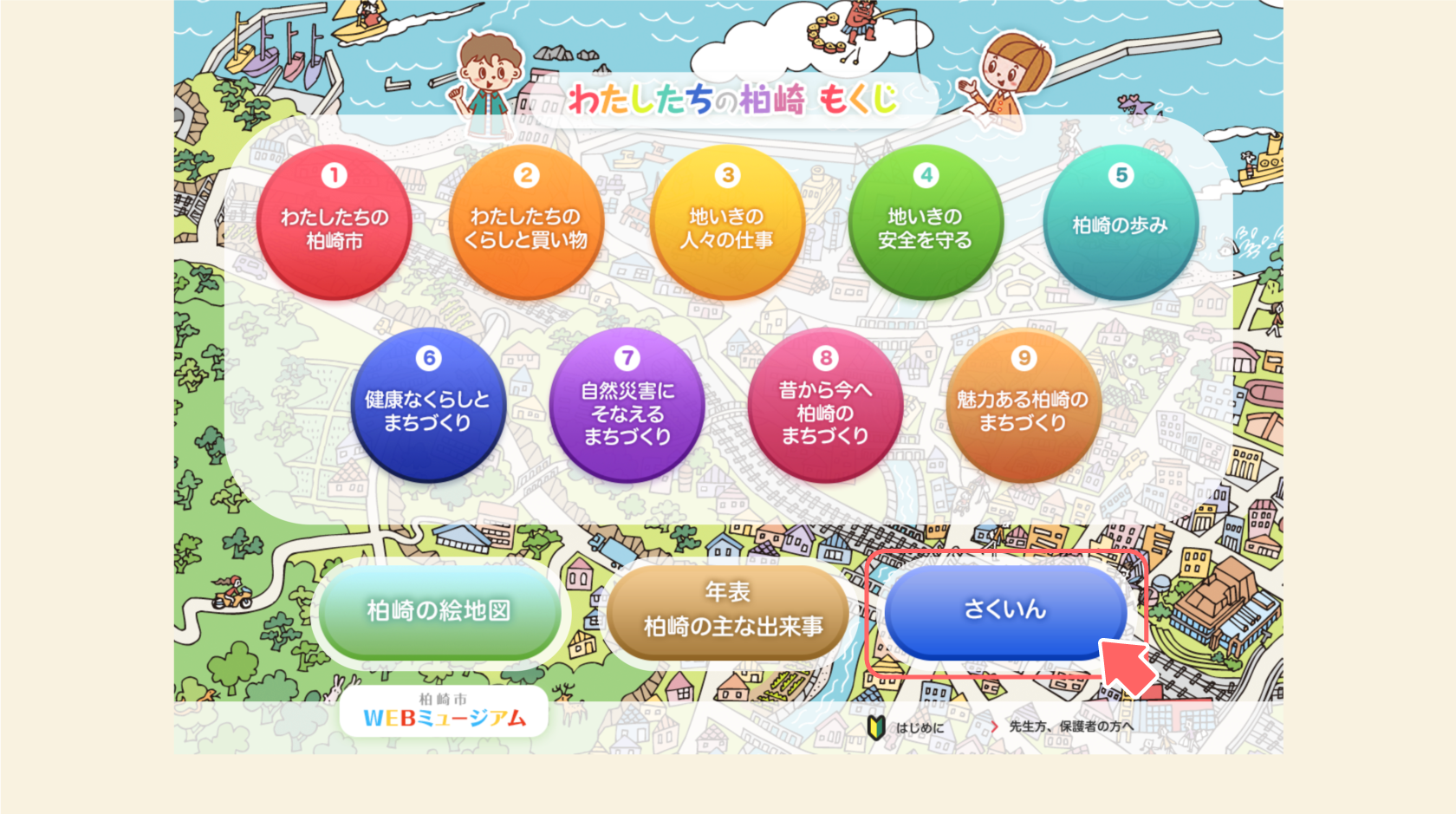The width and height of the screenshot is (1456, 814).
Task: Open 先生方、保護者の方へ link
Action: [x=1069, y=726]
